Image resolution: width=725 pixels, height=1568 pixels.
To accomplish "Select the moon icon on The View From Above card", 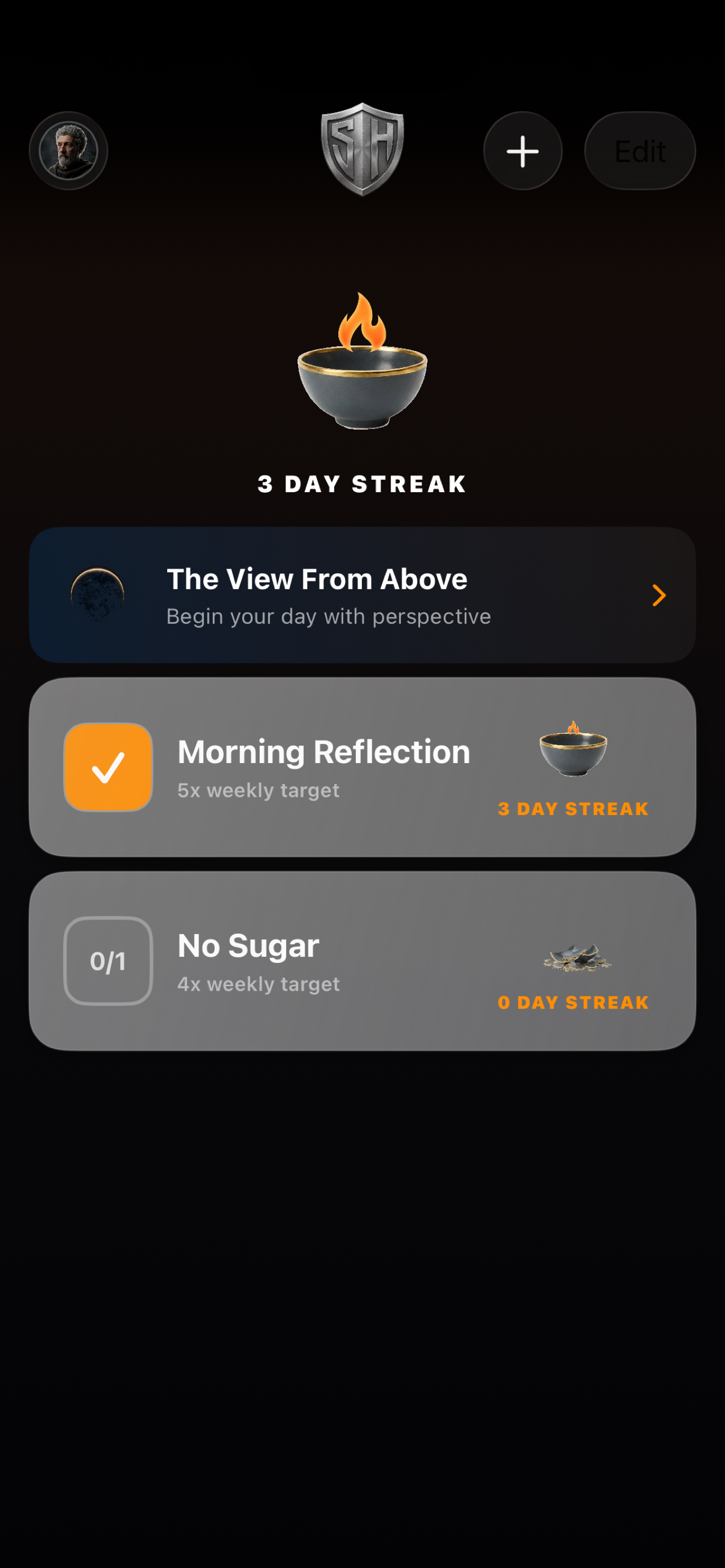I will pos(99,595).
